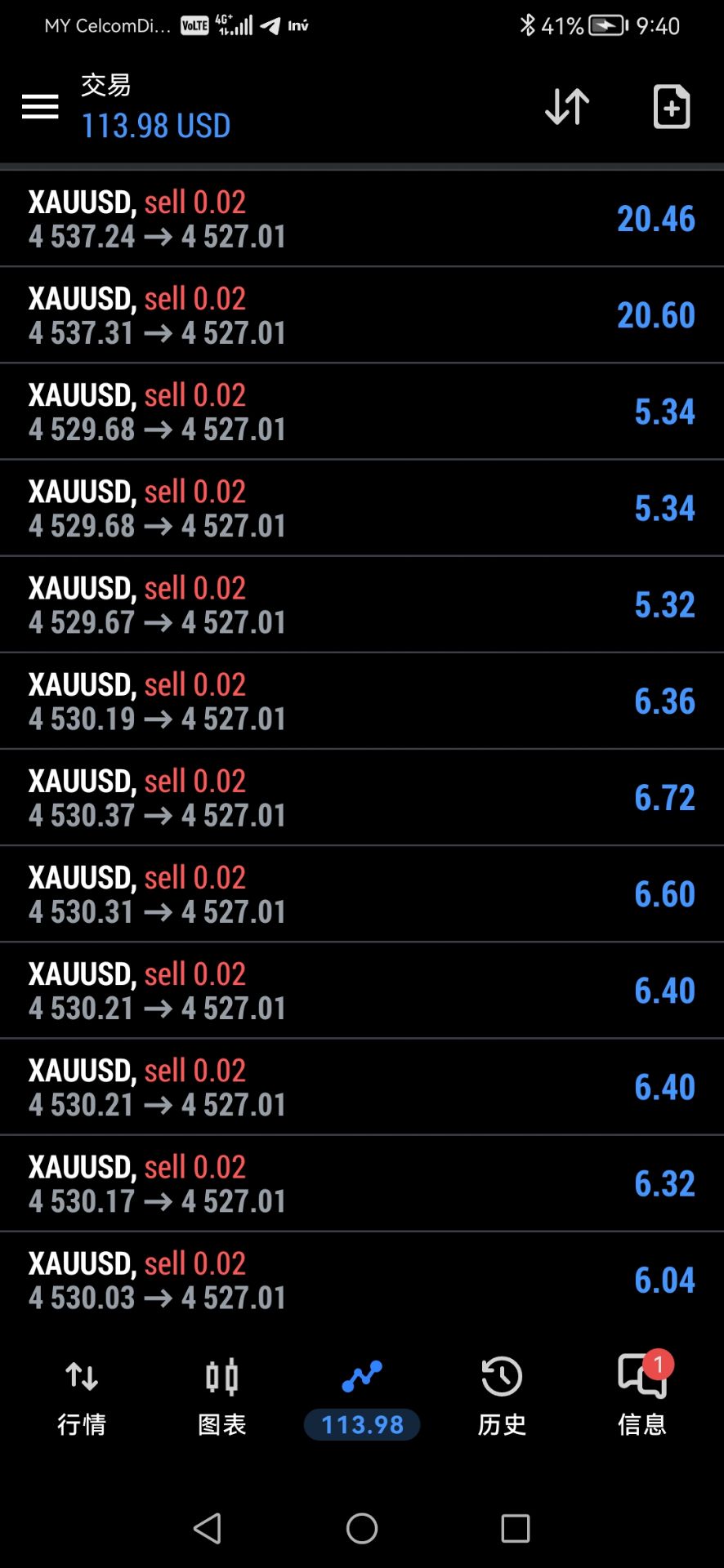
Task: Open the hamburger drawer menu
Action: tap(40, 106)
